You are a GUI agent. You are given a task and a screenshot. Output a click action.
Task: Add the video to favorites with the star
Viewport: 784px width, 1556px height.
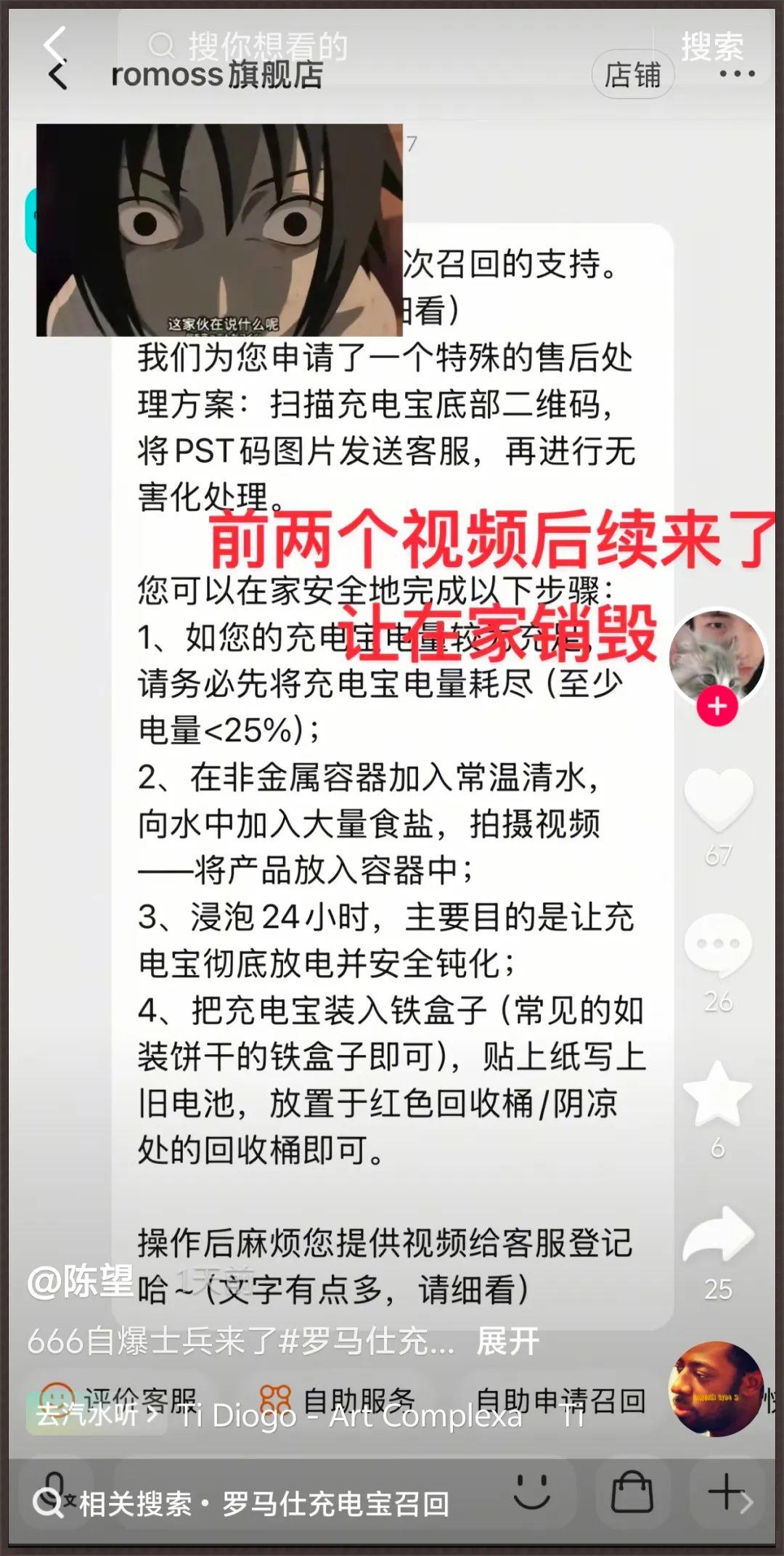point(718,1093)
